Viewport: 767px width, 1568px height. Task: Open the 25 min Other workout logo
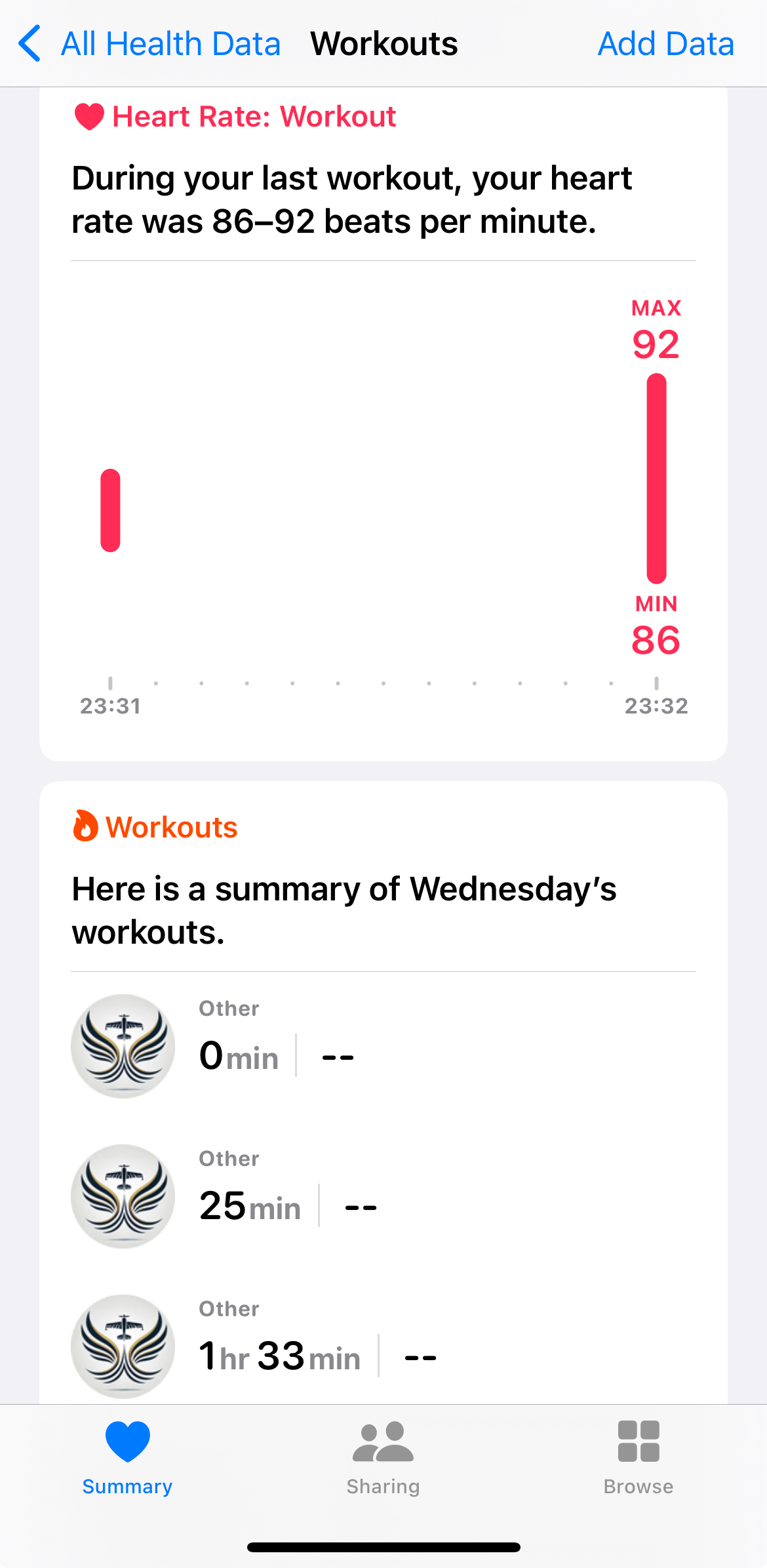[122, 1196]
